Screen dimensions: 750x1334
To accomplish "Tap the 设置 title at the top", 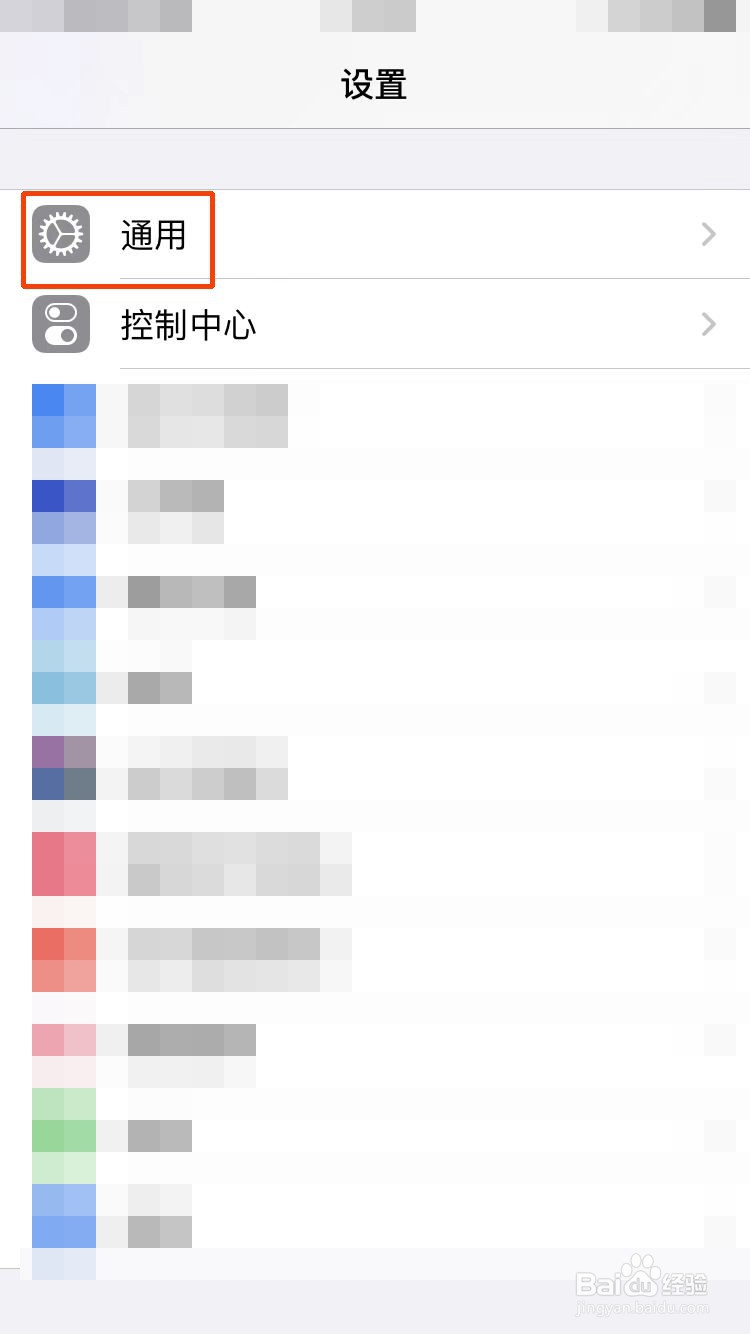I will click(374, 86).
